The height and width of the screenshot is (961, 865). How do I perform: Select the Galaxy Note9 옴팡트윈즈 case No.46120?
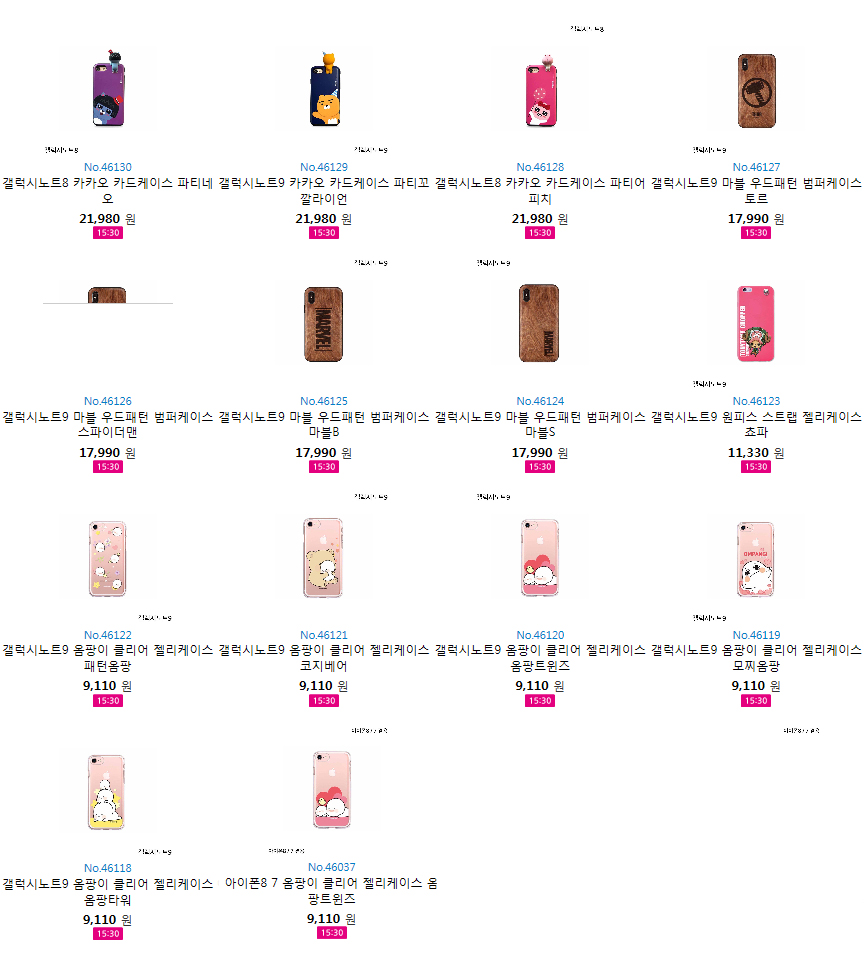tap(540, 652)
